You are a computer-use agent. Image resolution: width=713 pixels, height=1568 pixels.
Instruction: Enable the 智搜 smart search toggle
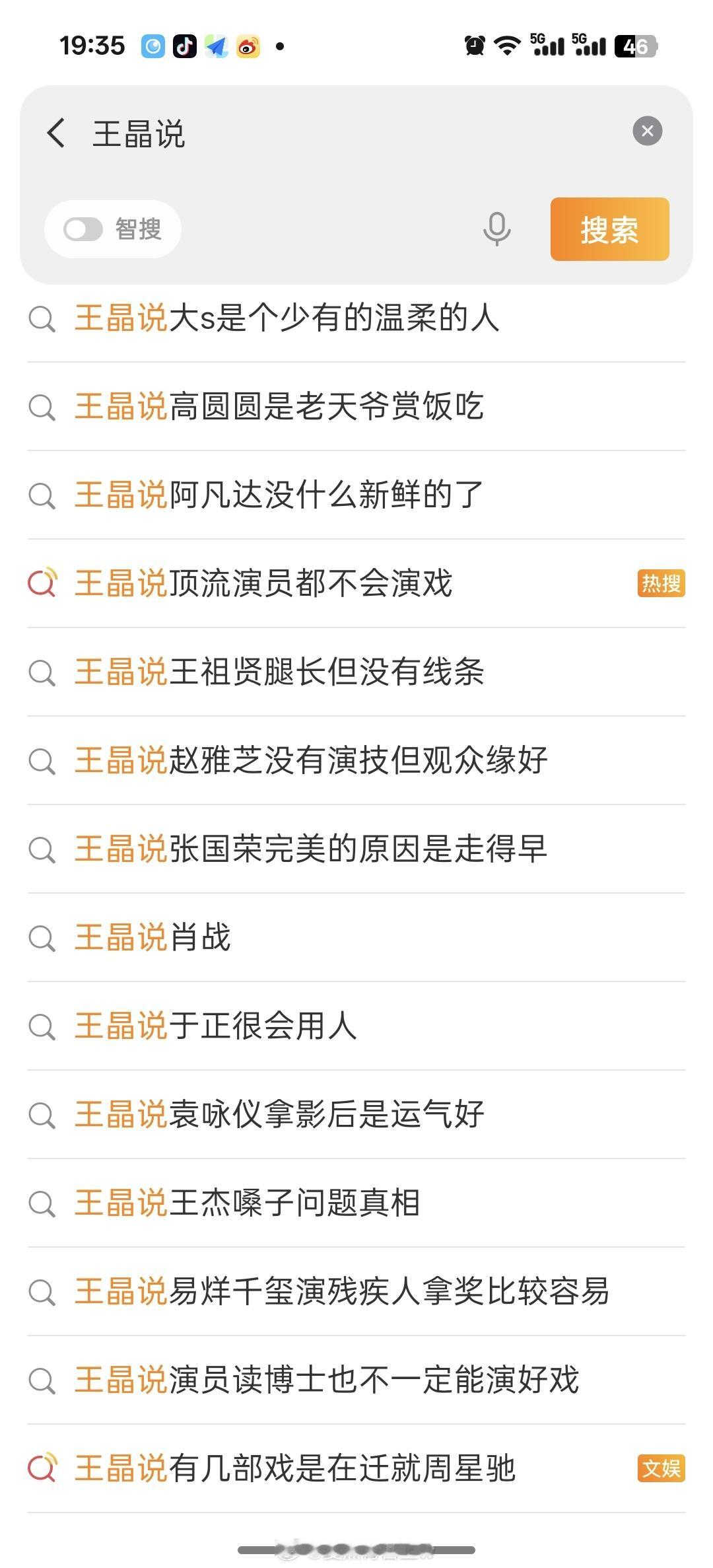(86, 229)
